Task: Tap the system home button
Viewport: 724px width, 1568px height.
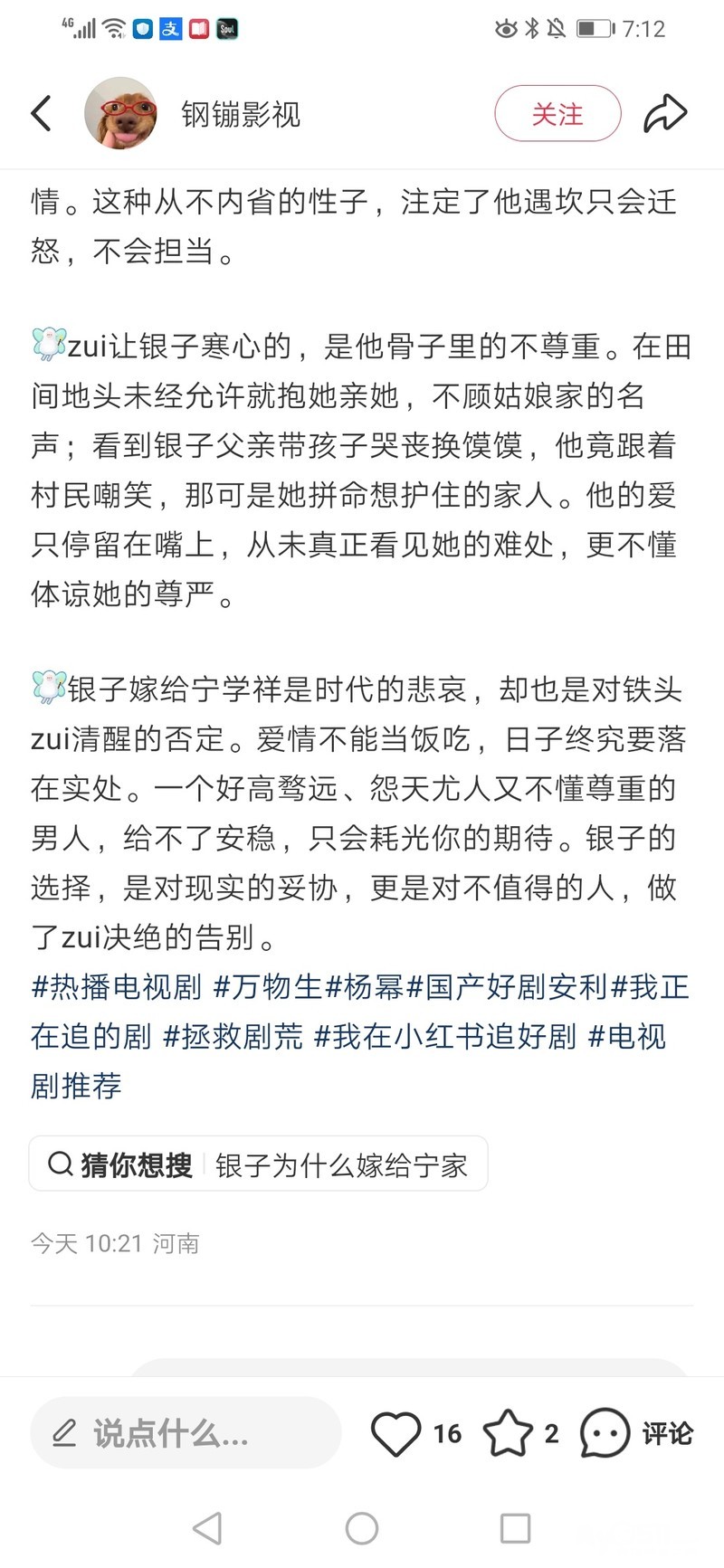Action: point(361,1529)
